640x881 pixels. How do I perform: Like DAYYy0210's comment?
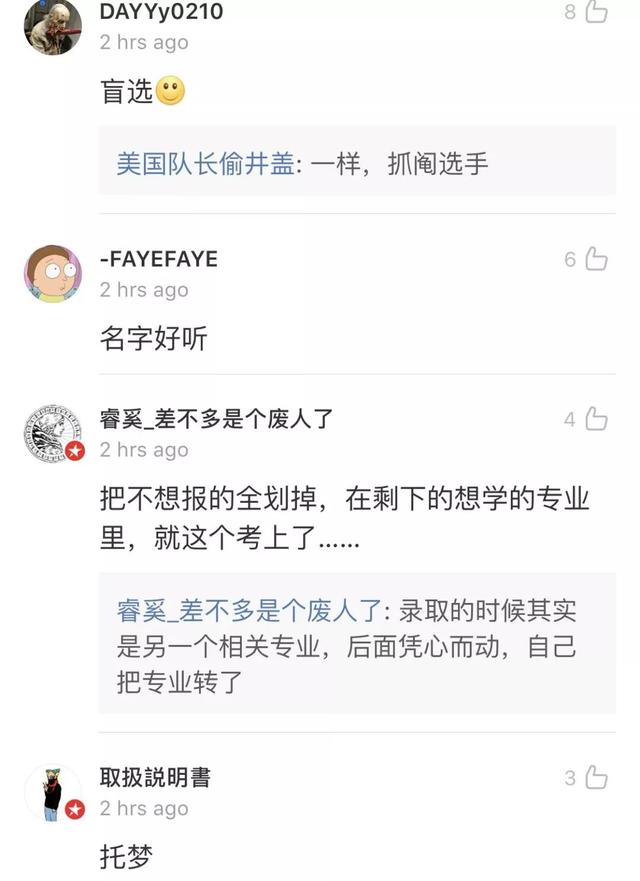(596, 11)
